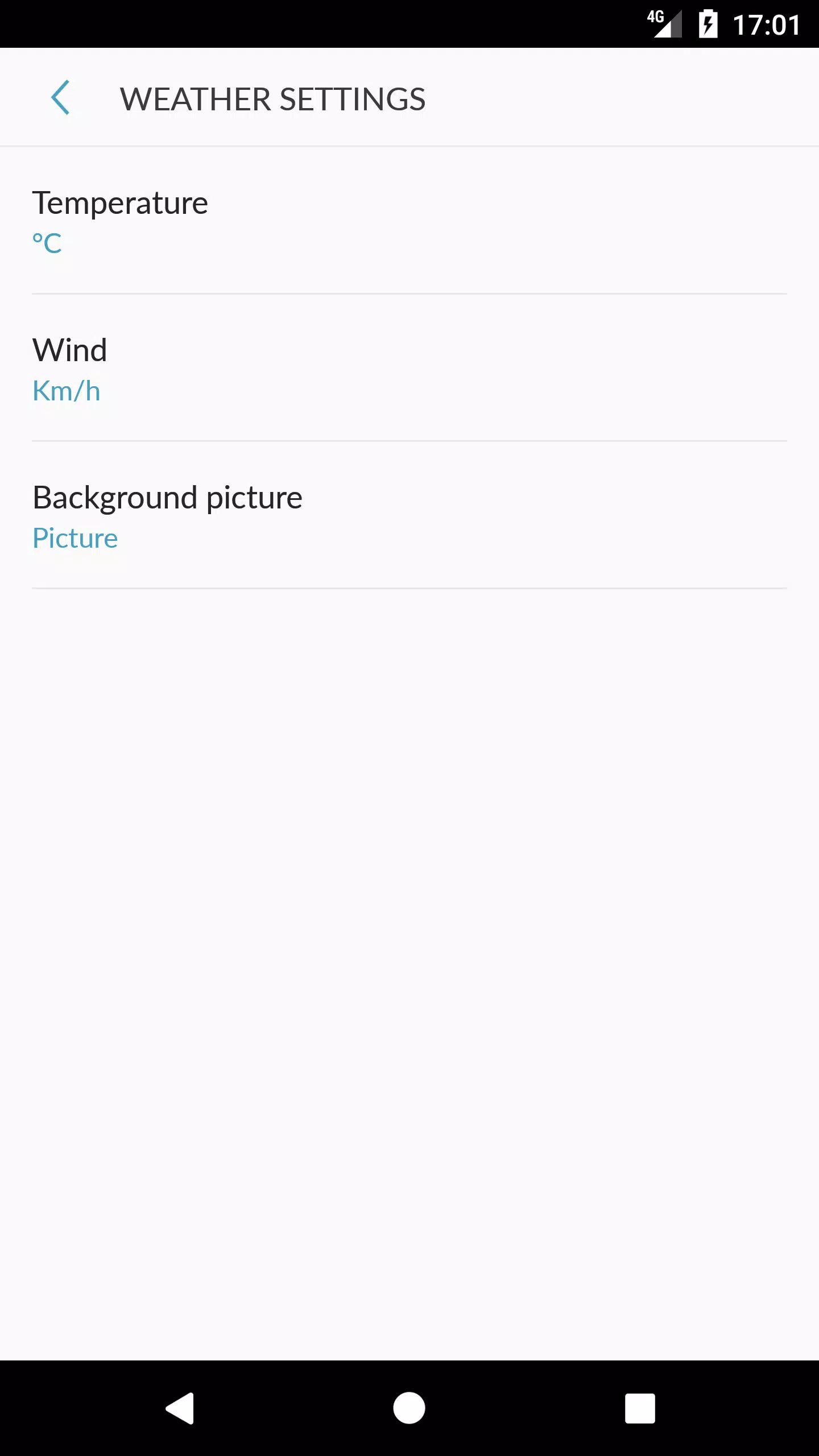Tap the Weather Settings title
819x1456 pixels.
pos(272,98)
